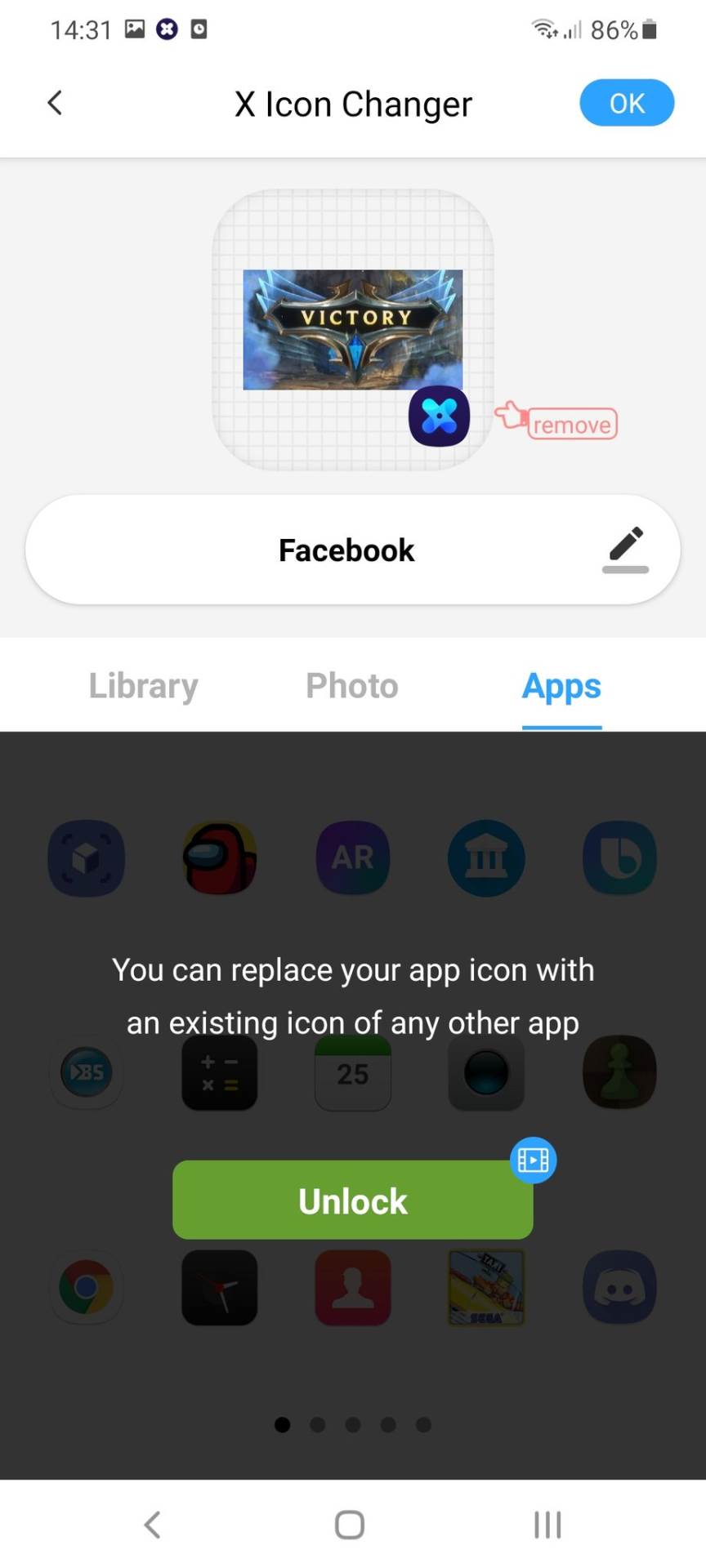Tap the green Unlock button
This screenshot has width=706, height=1568.
click(x=352, y=1200)
